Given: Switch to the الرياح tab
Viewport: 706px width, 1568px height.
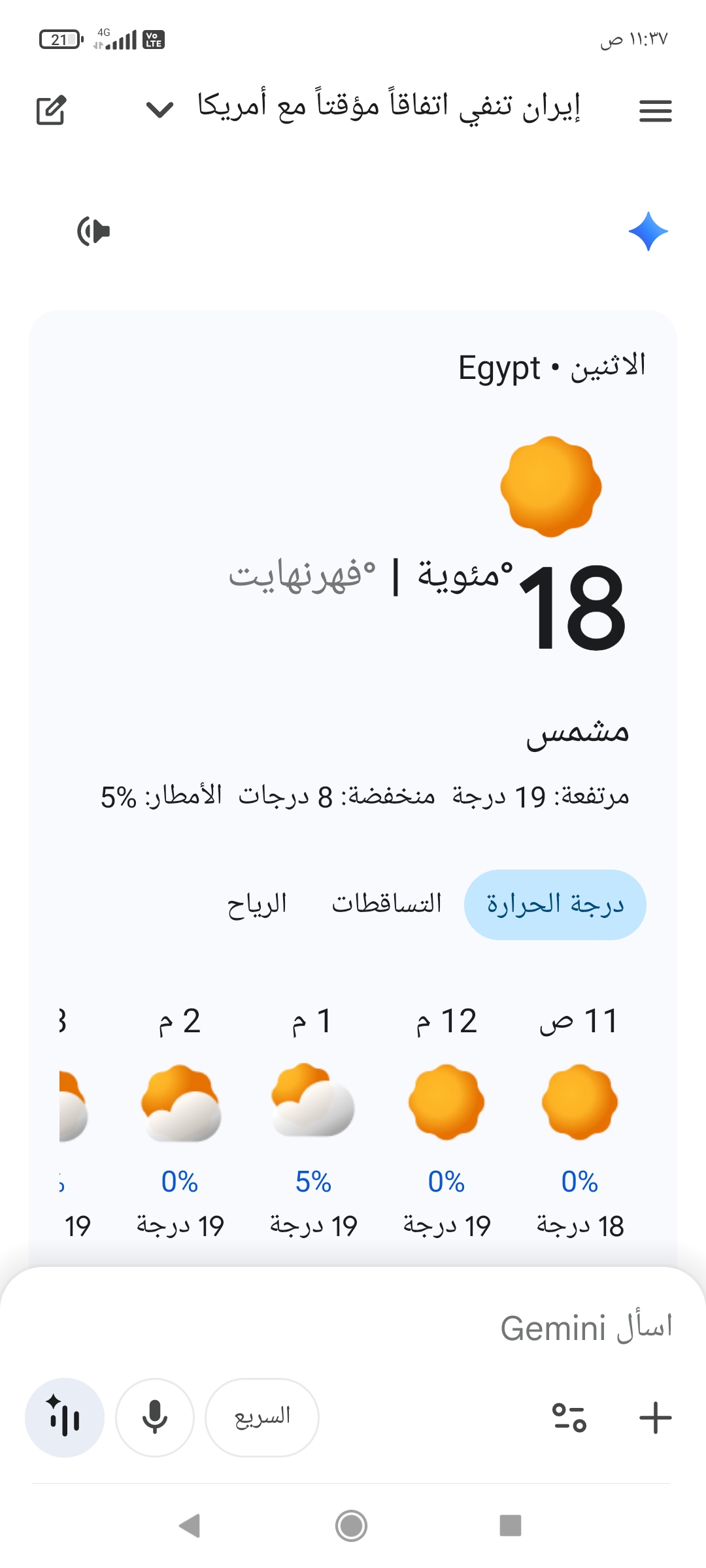Looking at the screenshot, I should (257, 904).
